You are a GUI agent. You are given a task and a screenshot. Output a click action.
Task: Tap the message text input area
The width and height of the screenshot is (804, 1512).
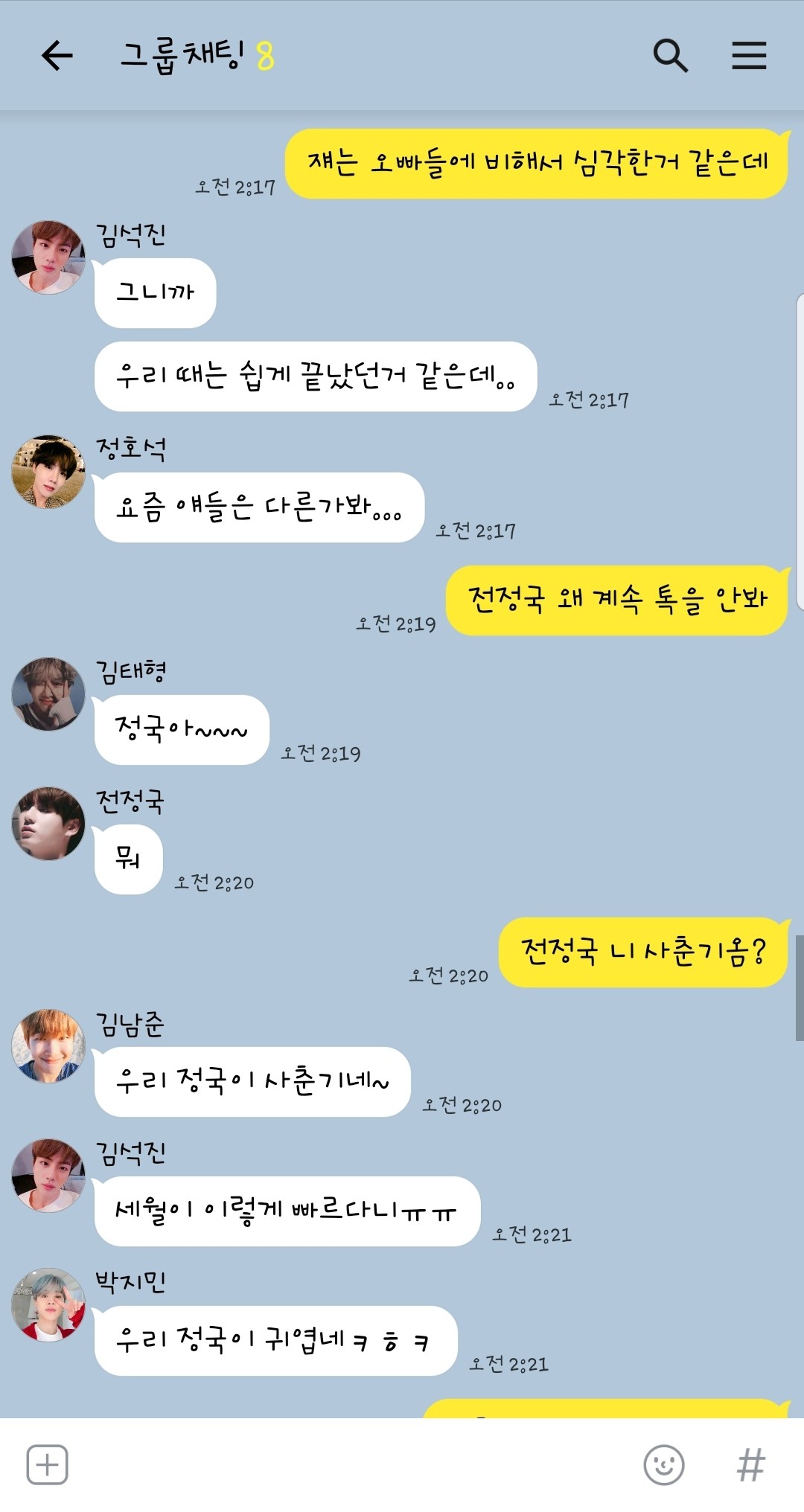click(x=354, y=1465)
